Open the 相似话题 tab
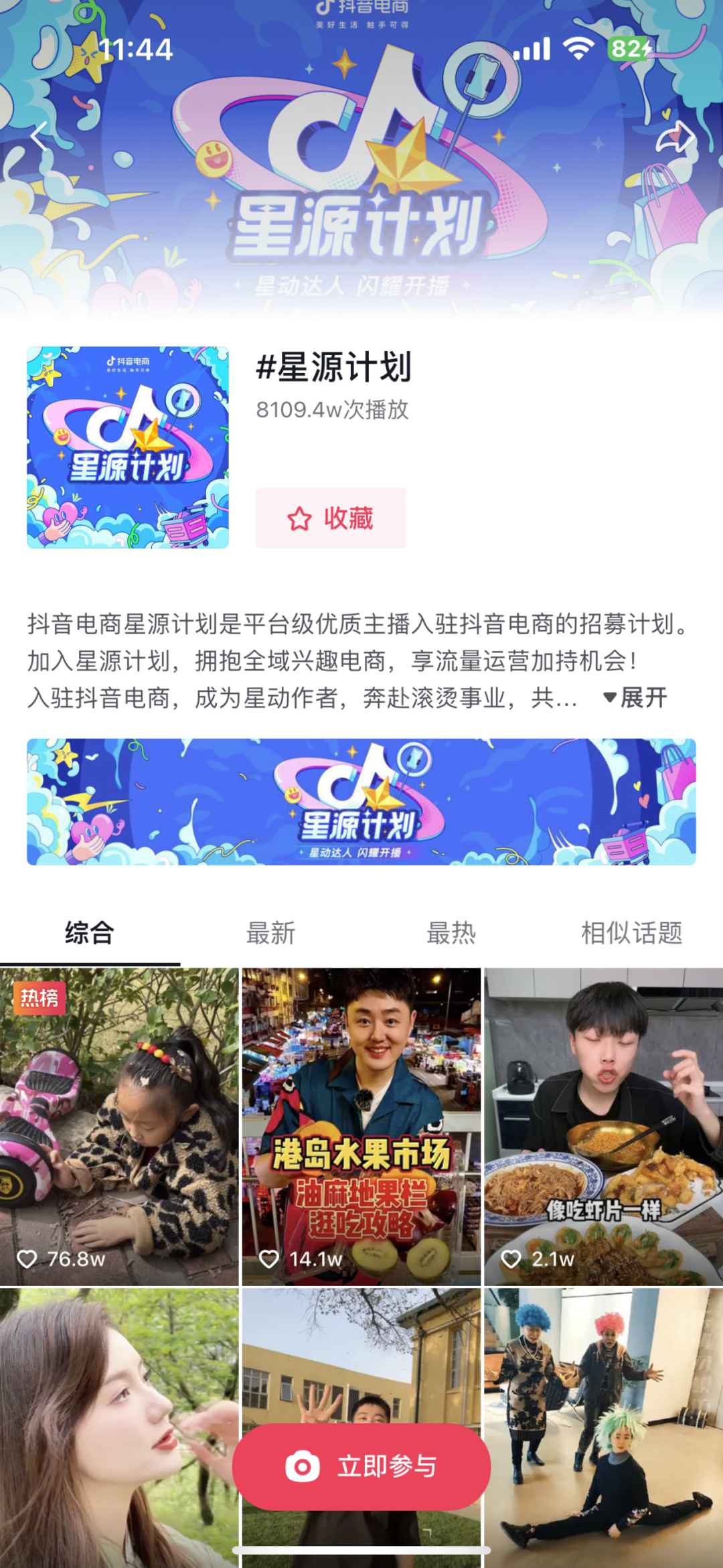Screen dimensions: 723x1568 click(631, 932)
